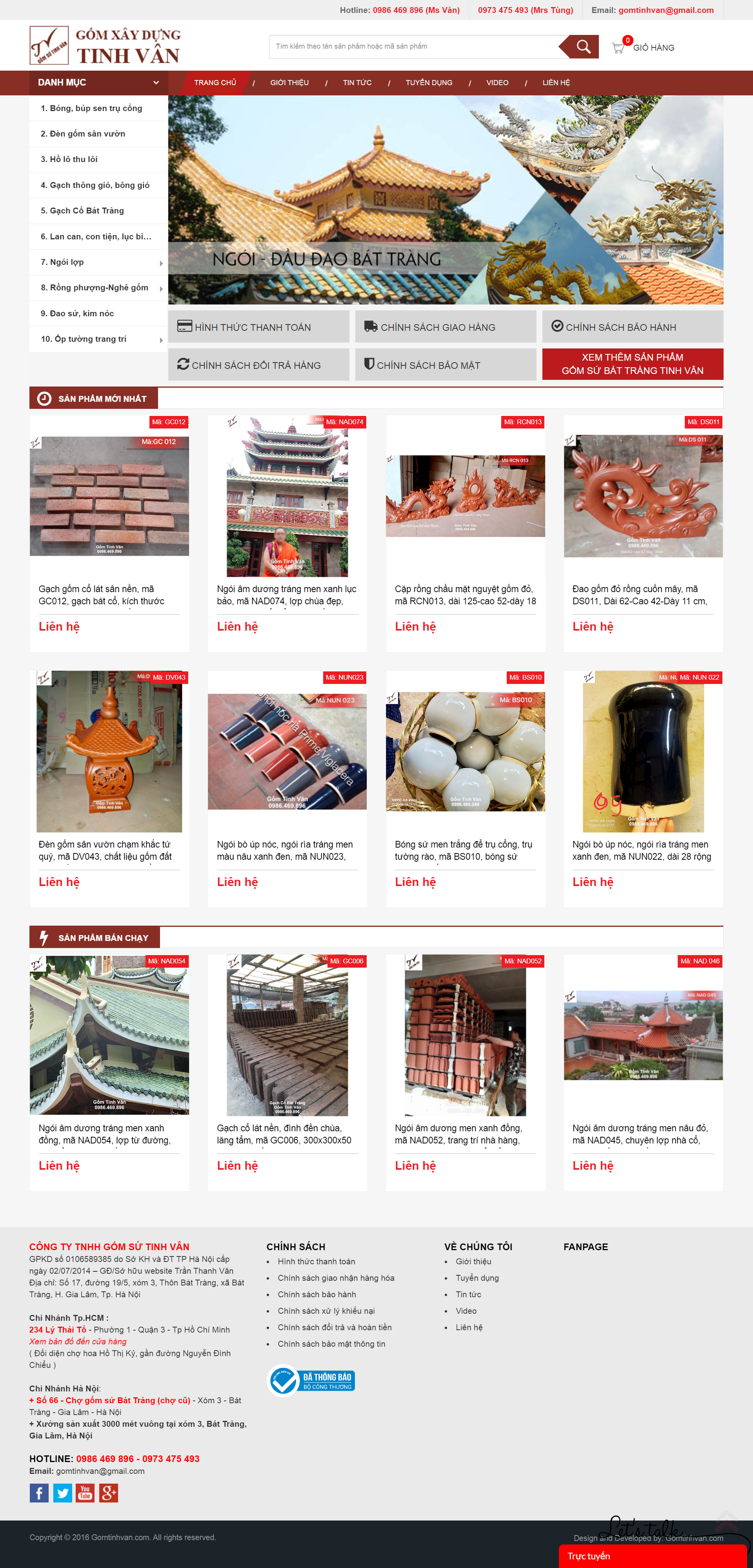
Task: Open best-seller NAD054 roof tile product
Action: pyautogui.click(x=109, y=1035)
